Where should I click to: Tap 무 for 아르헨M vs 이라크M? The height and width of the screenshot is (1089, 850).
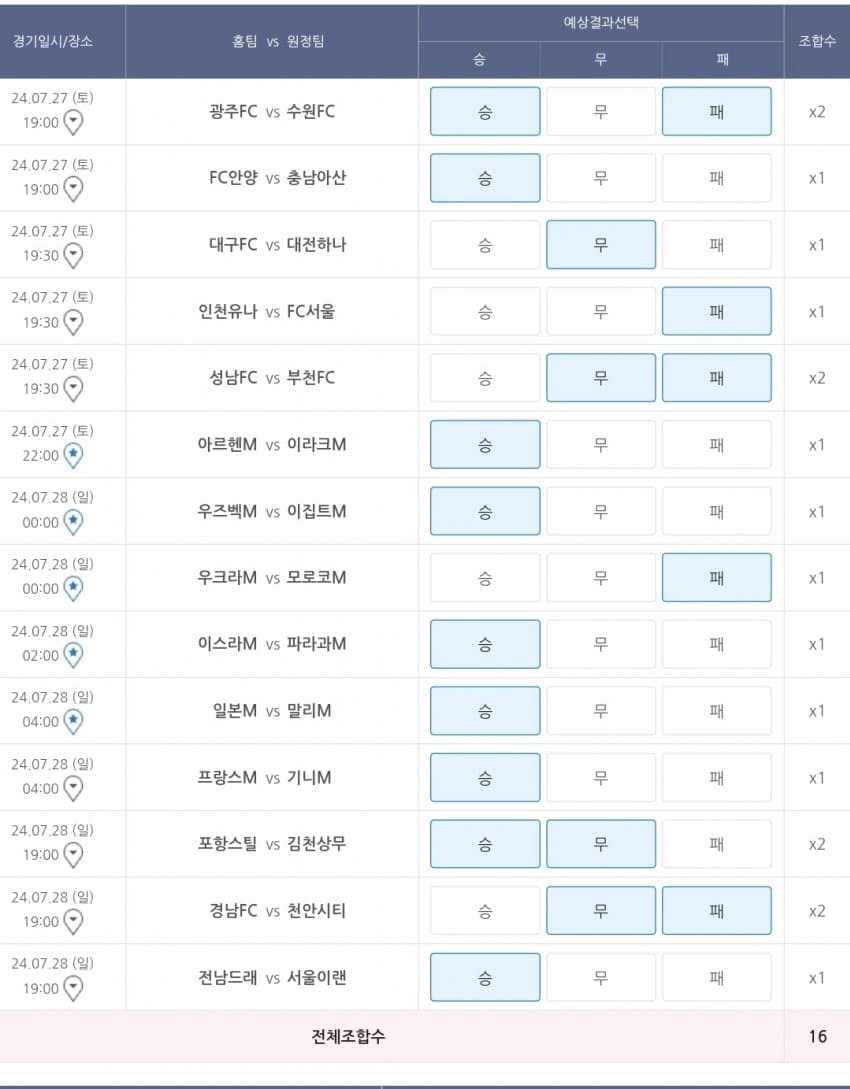[600, 445]
